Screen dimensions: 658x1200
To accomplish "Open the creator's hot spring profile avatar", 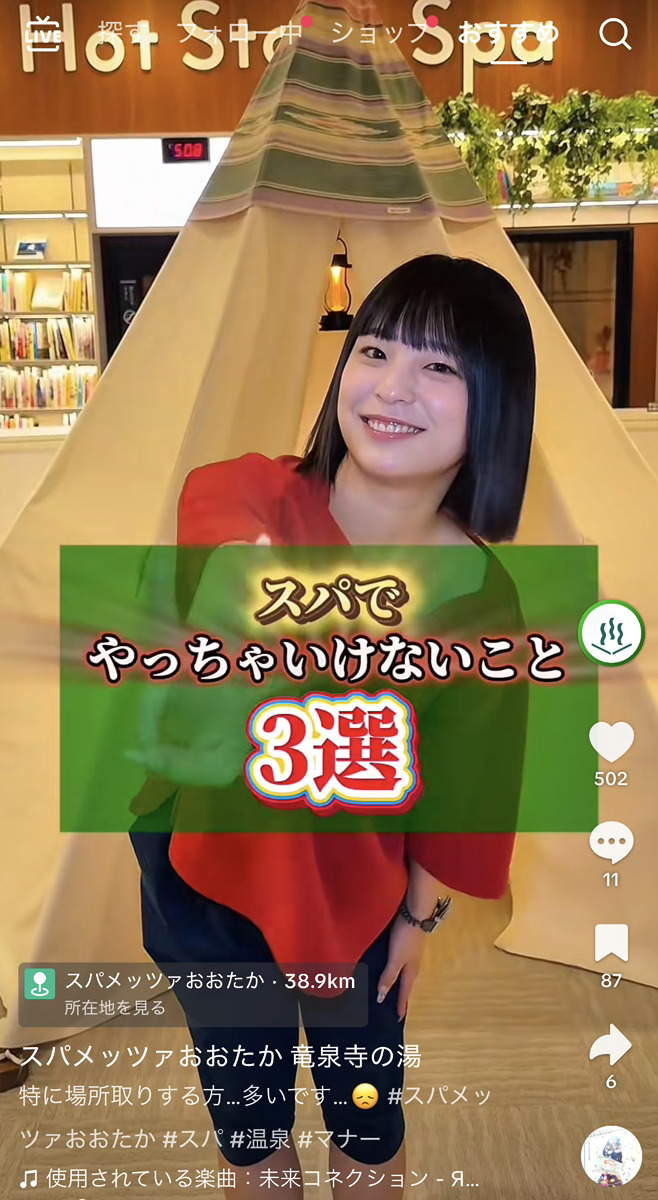I will click(x=611, y=634).
